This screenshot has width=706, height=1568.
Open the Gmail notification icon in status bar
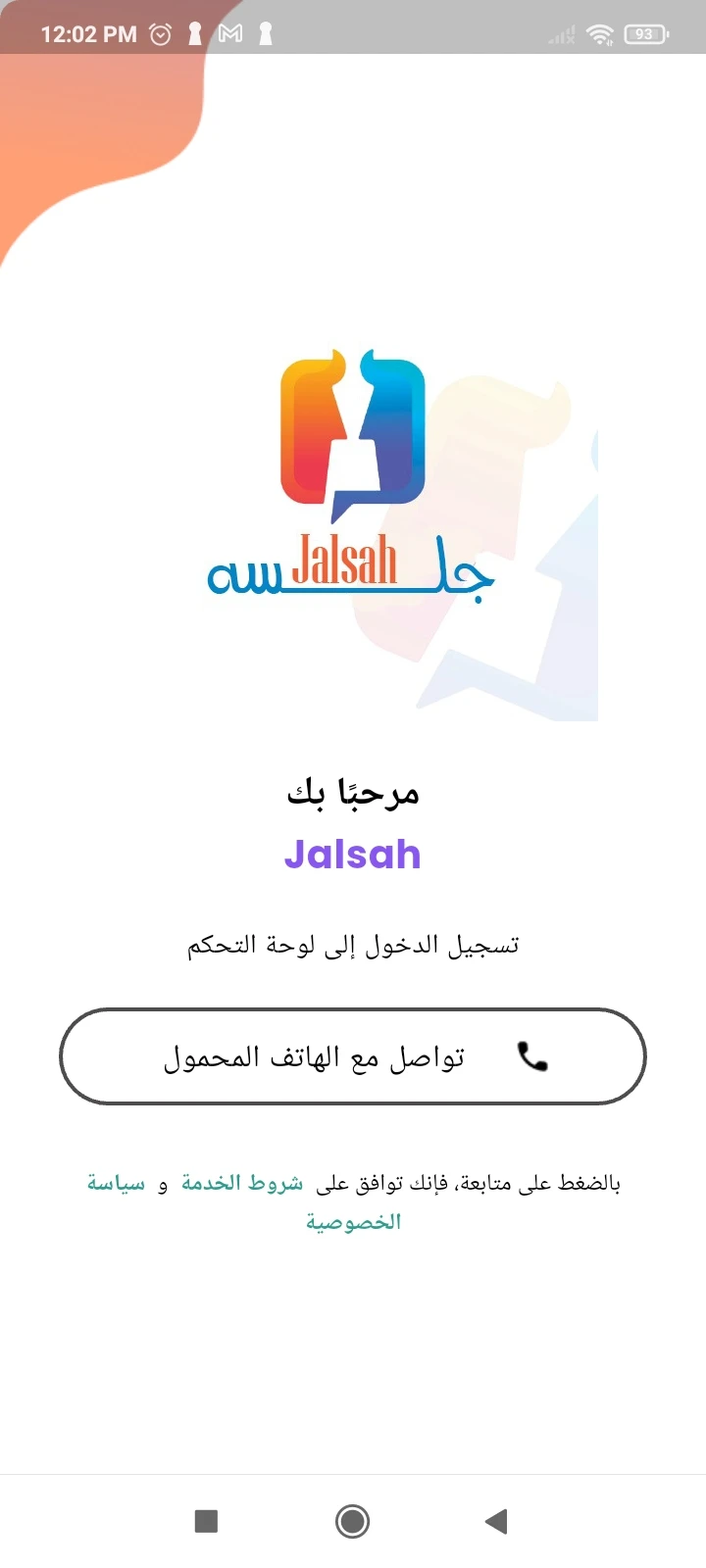[229, 32]
